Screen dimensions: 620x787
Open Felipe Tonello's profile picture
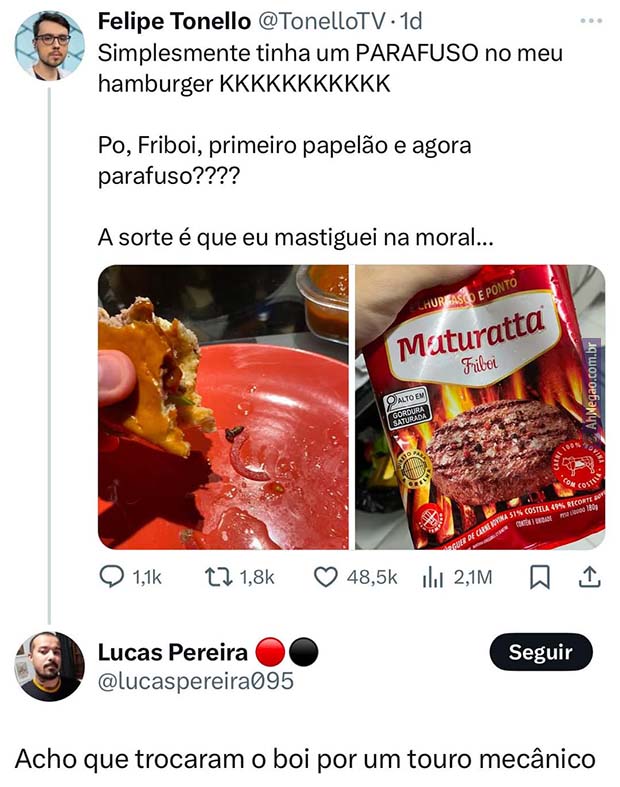(49, 45)
